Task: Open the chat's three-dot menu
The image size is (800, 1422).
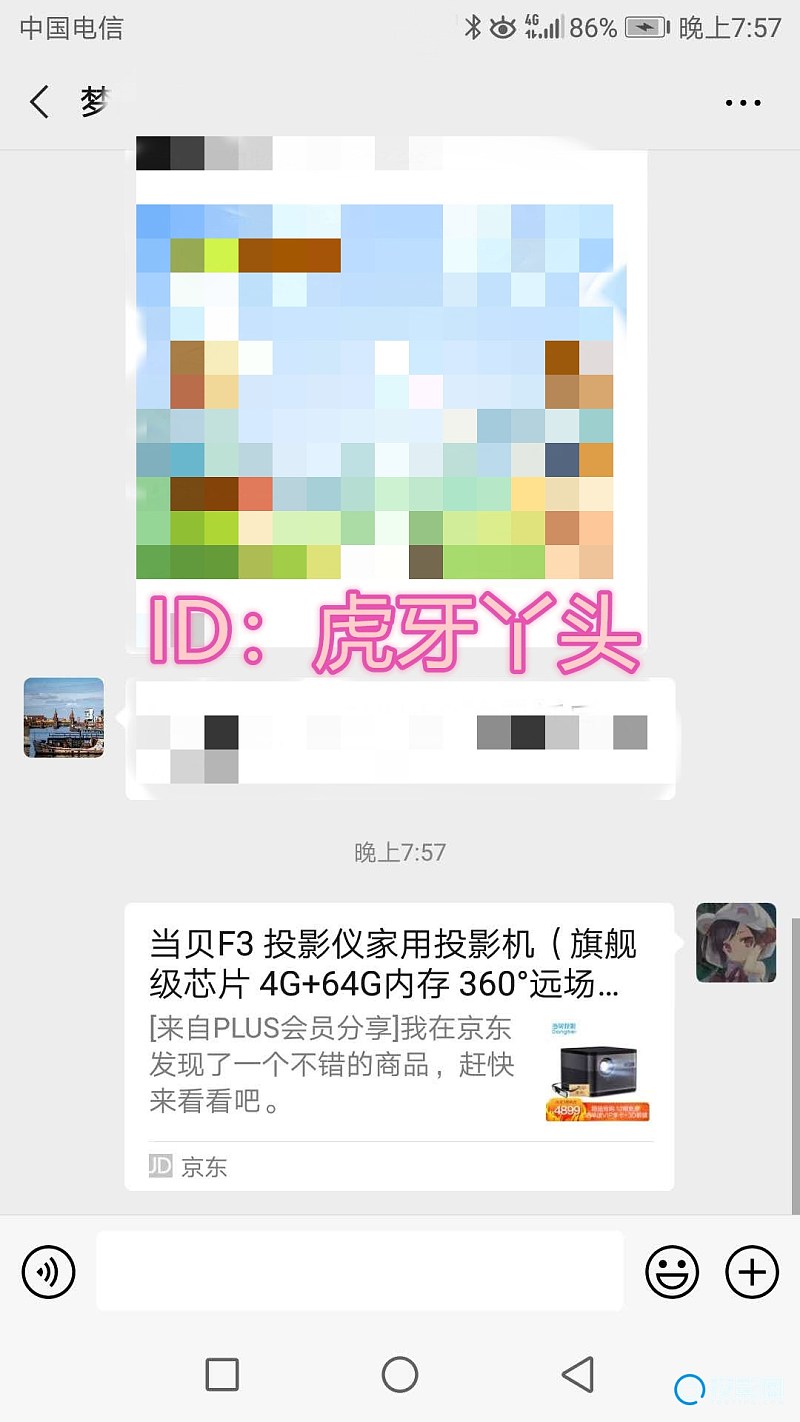Action: (743, 102)
